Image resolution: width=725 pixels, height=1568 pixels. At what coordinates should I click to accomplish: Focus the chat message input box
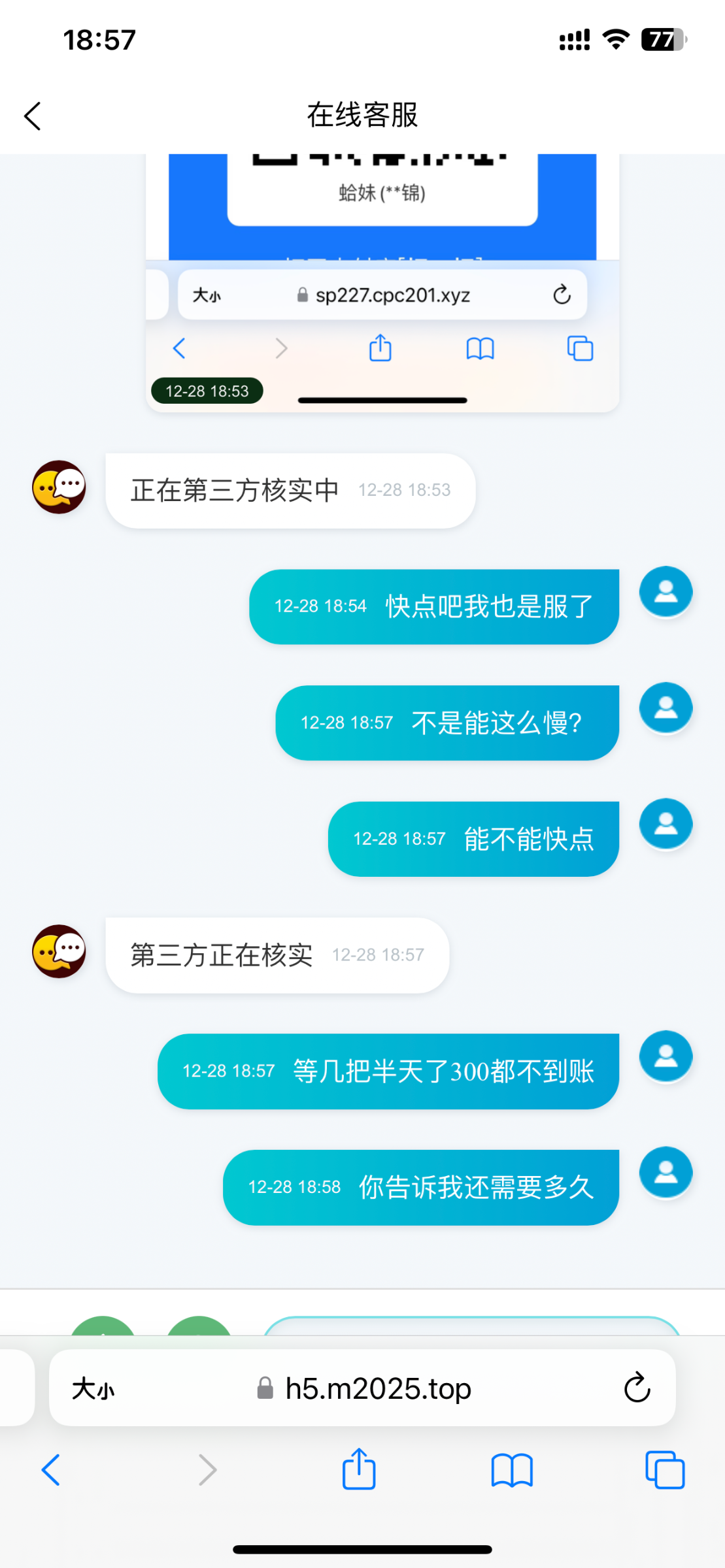[471, 1326]
